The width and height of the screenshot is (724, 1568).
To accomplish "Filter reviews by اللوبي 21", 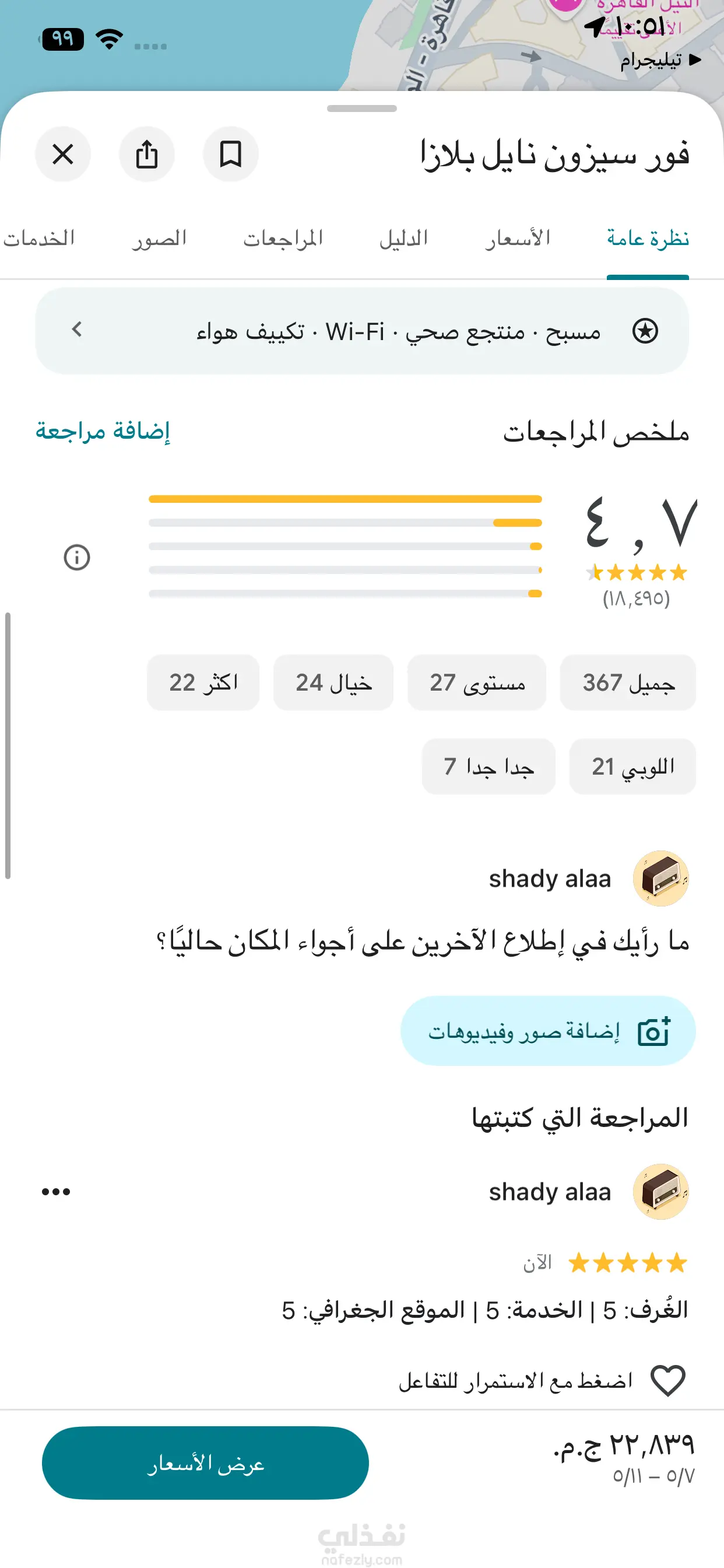I will tap(632, 766).
